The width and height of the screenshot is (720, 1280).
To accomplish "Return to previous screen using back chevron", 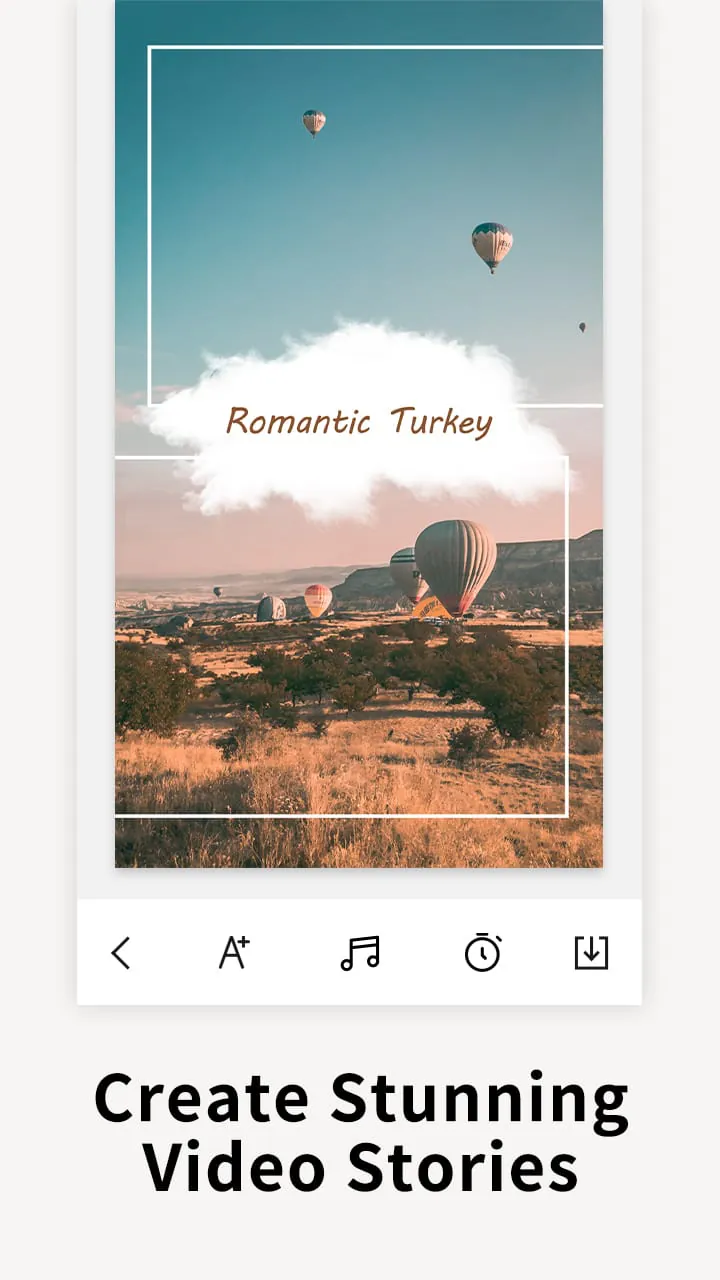I will pos(121,953).
